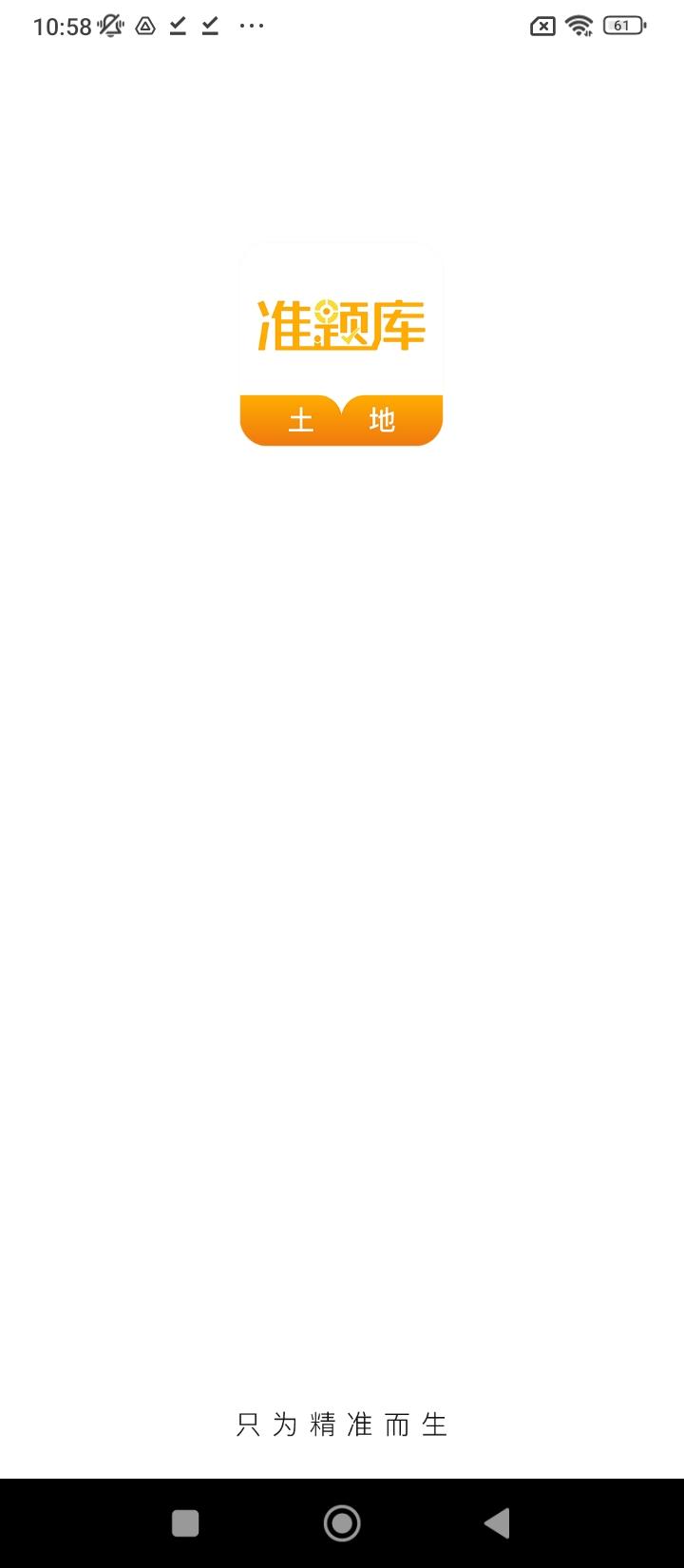Return to the home screen

tap(342, 1523)
